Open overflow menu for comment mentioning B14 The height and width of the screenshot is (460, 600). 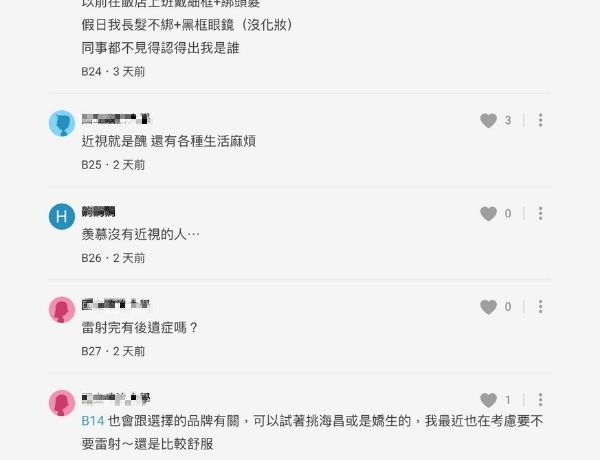[540, 400]
